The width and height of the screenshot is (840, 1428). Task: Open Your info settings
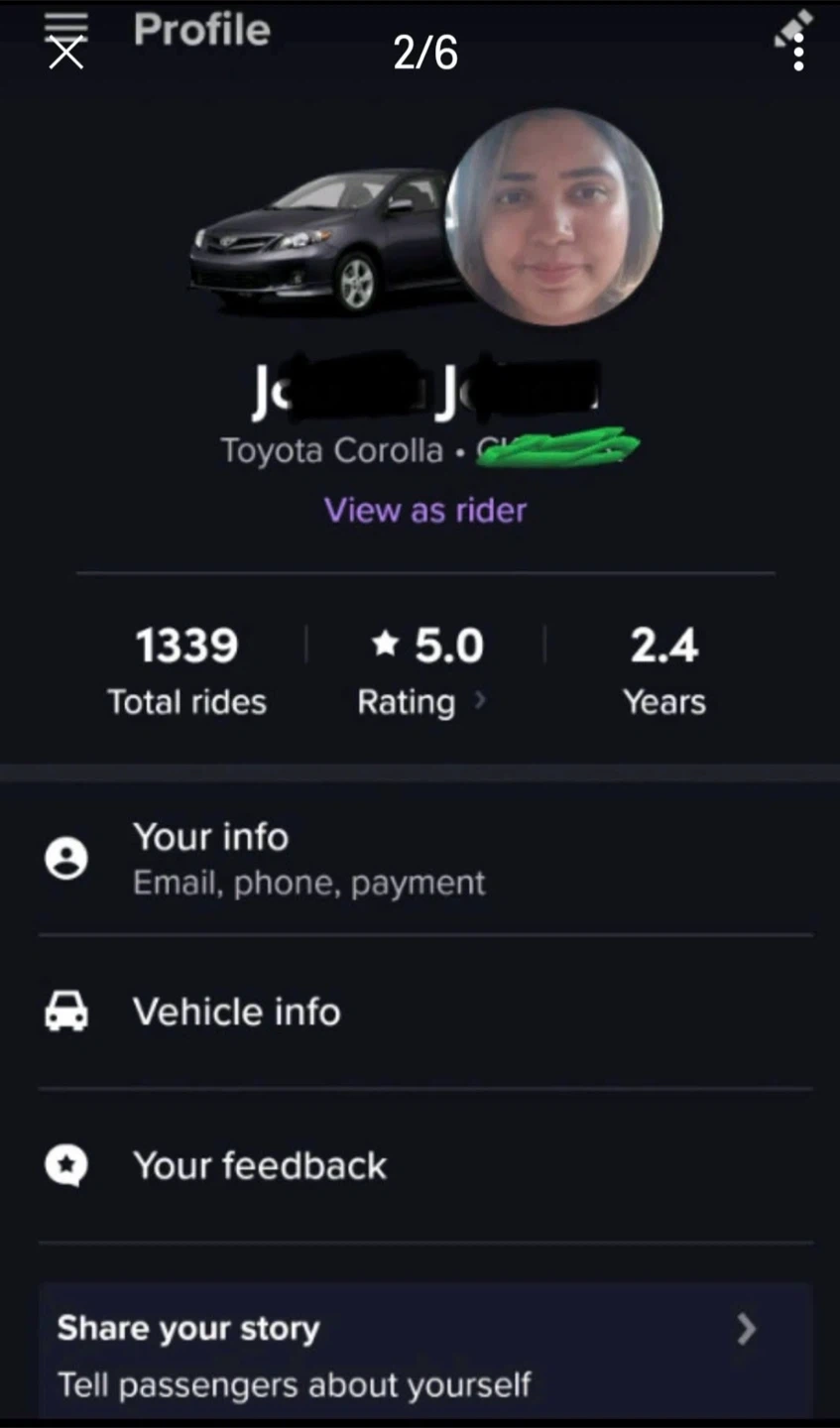pyautogui.click(x=309, y=858)
